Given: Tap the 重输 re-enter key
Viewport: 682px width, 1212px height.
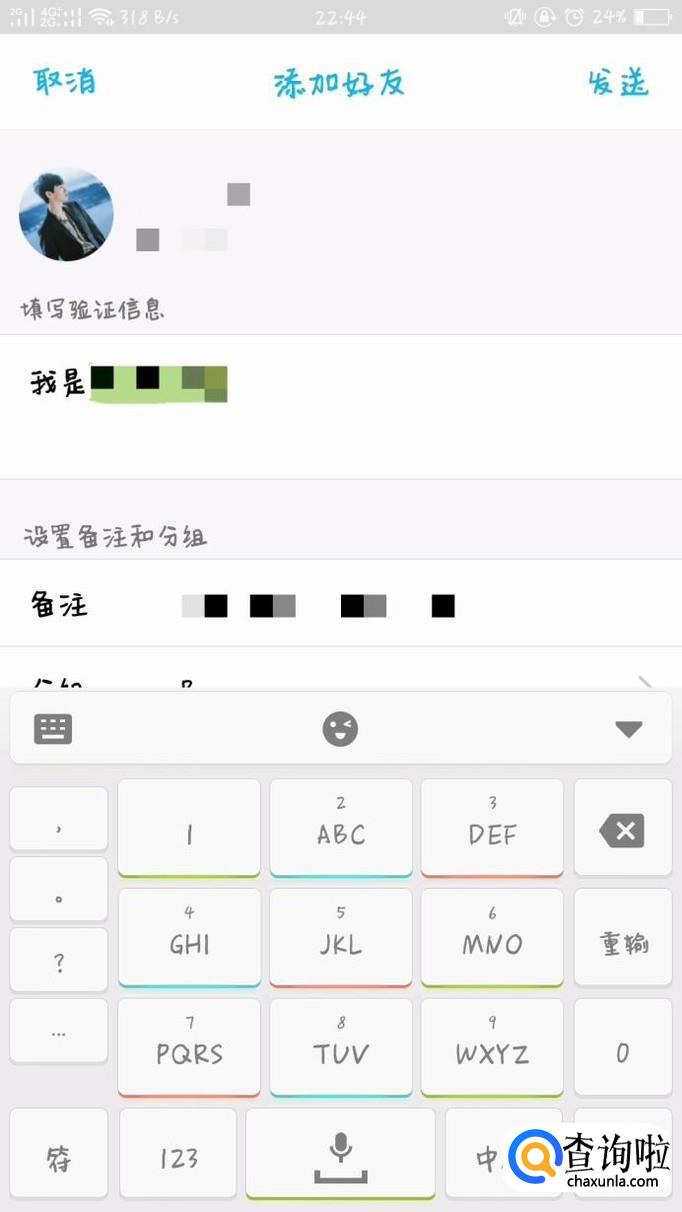Looking at the screenshot, I should (x=622, y=943).
